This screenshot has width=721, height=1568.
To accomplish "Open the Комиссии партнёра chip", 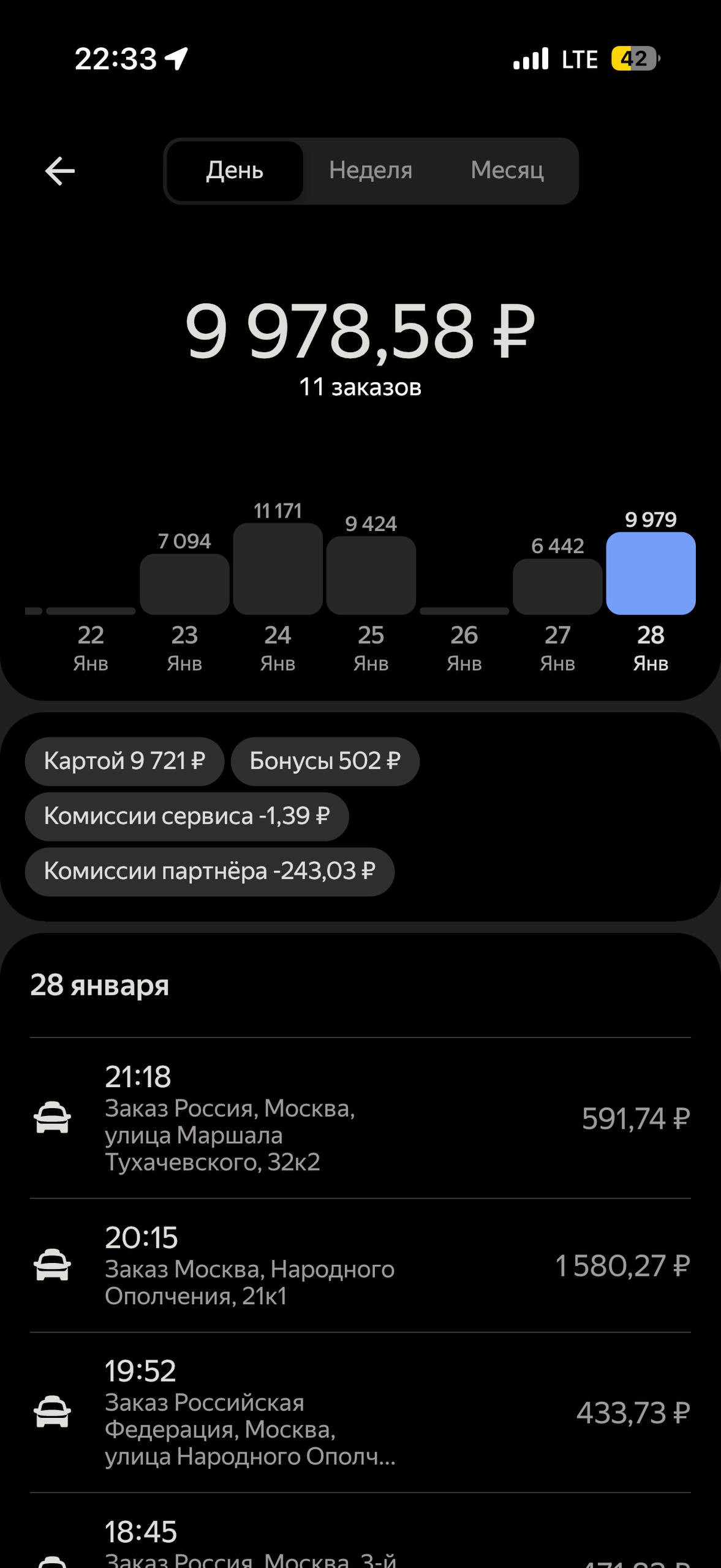I will tap(210, 872).
